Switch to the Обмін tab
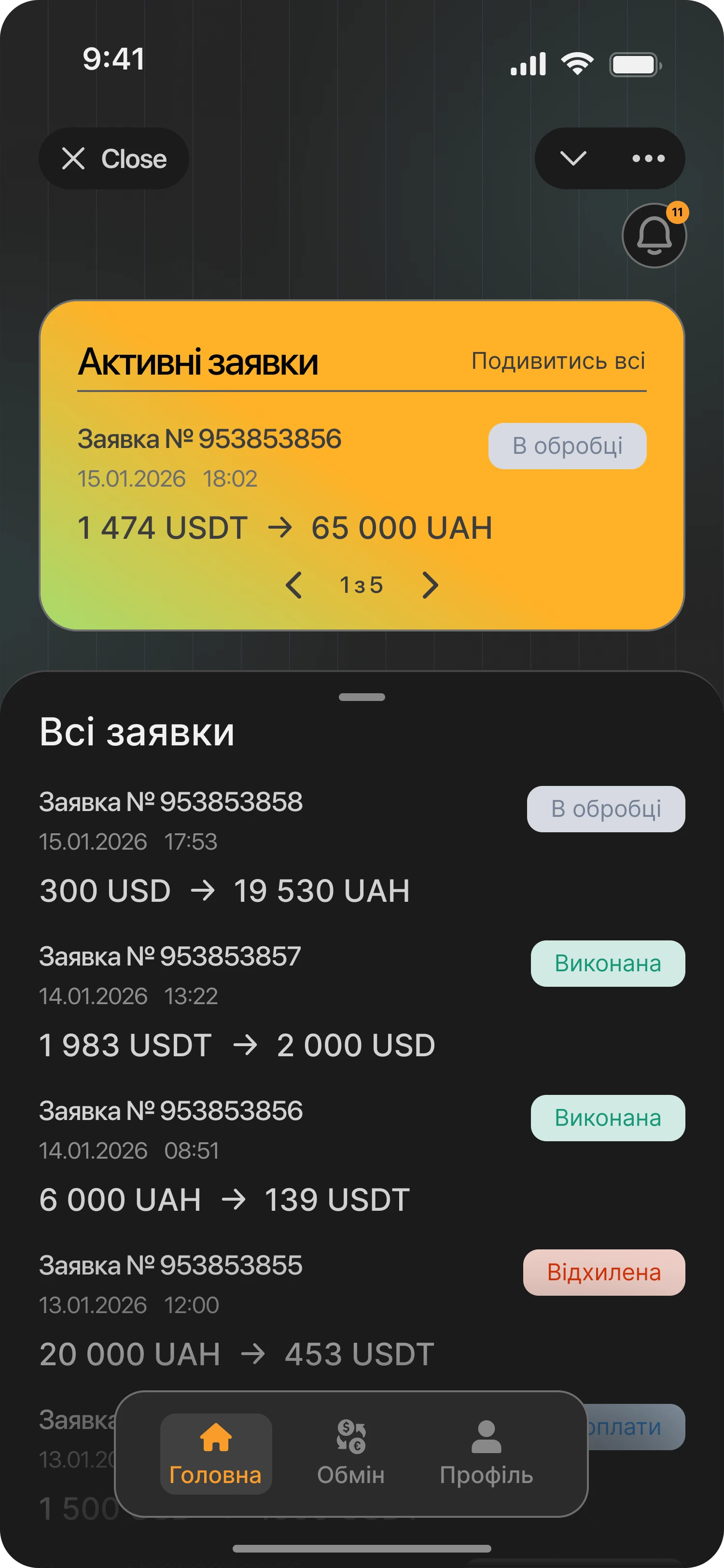724x1568 pixels. click(351, 1454)
